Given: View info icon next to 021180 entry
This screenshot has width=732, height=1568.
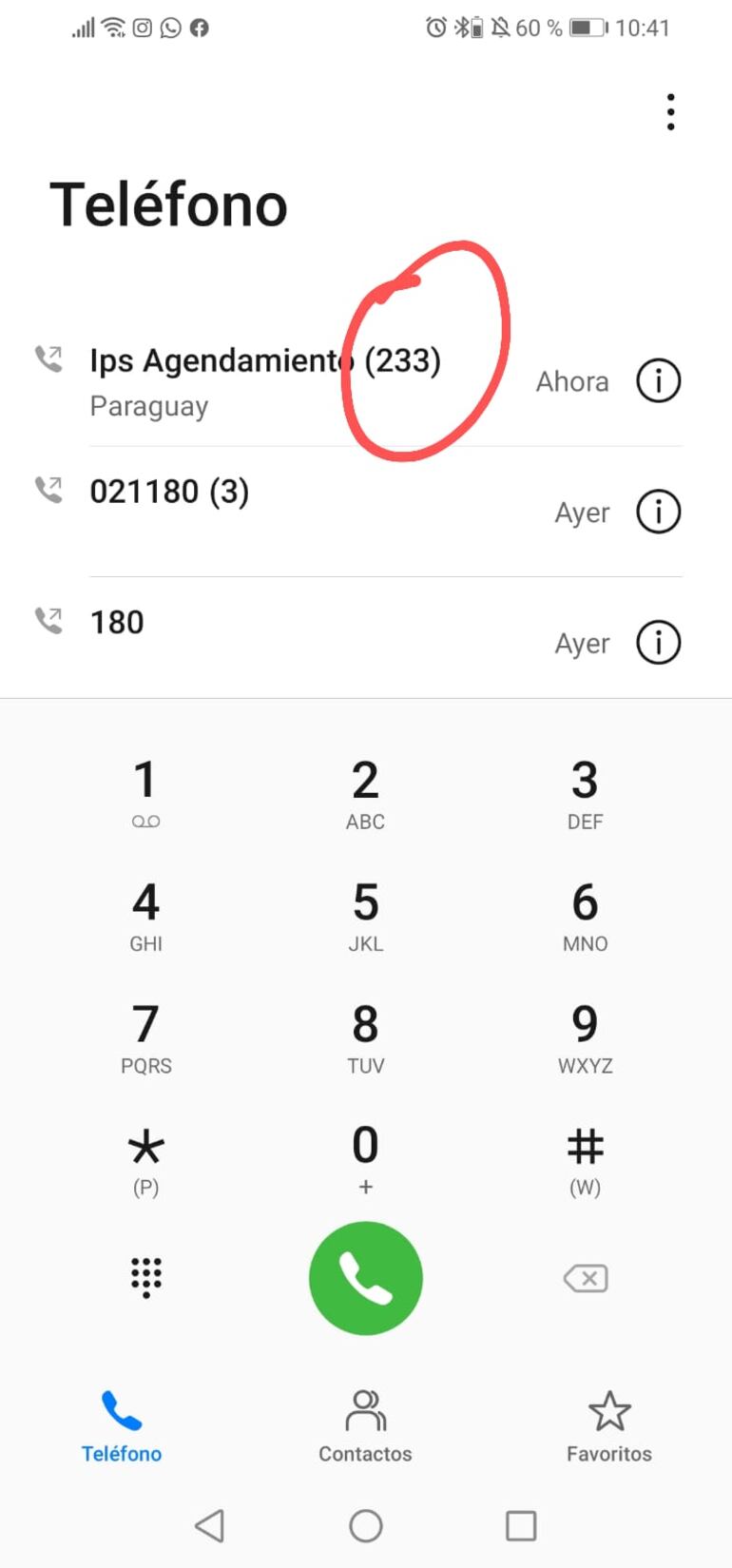Looking at the screenshot, I should click(657, 512).
